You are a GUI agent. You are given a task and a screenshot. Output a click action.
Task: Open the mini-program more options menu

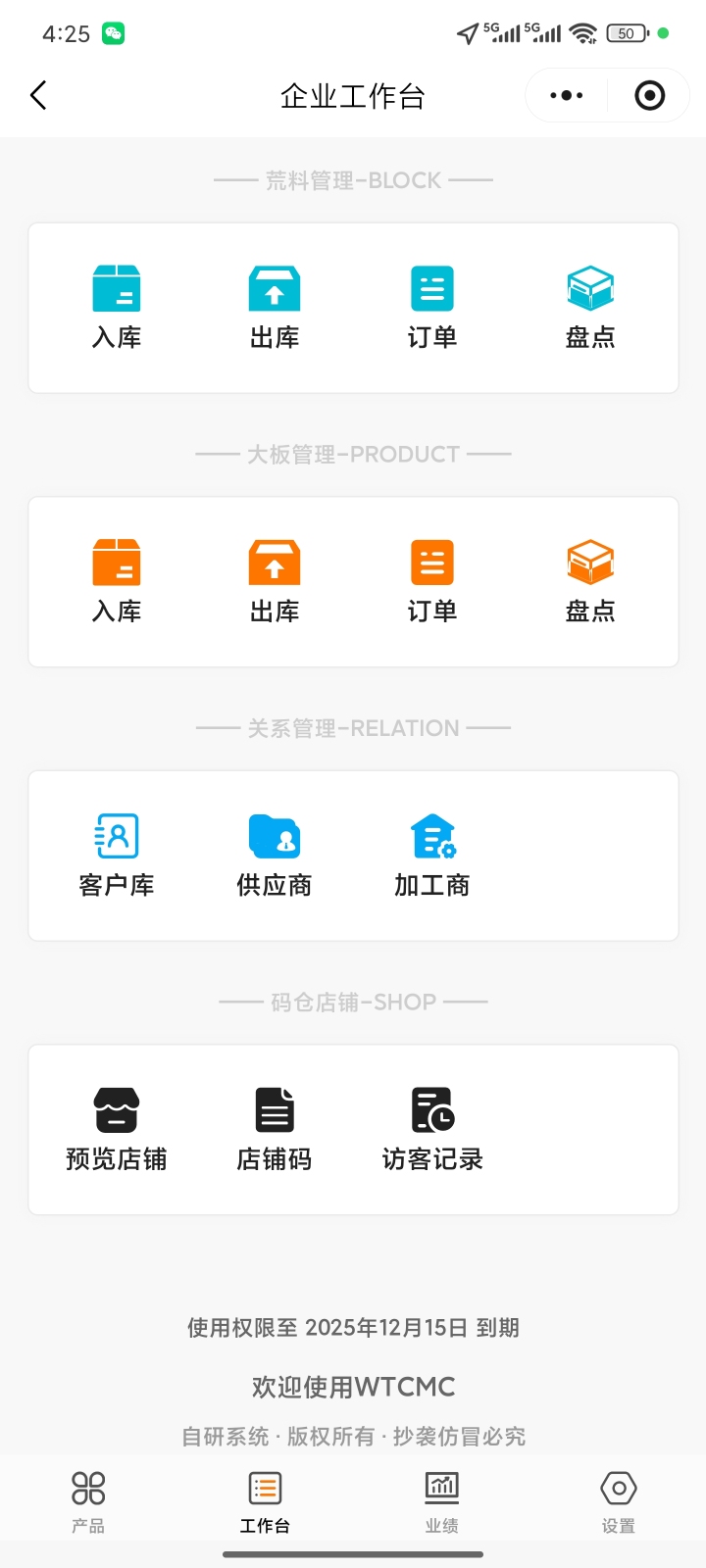[564, 95]
